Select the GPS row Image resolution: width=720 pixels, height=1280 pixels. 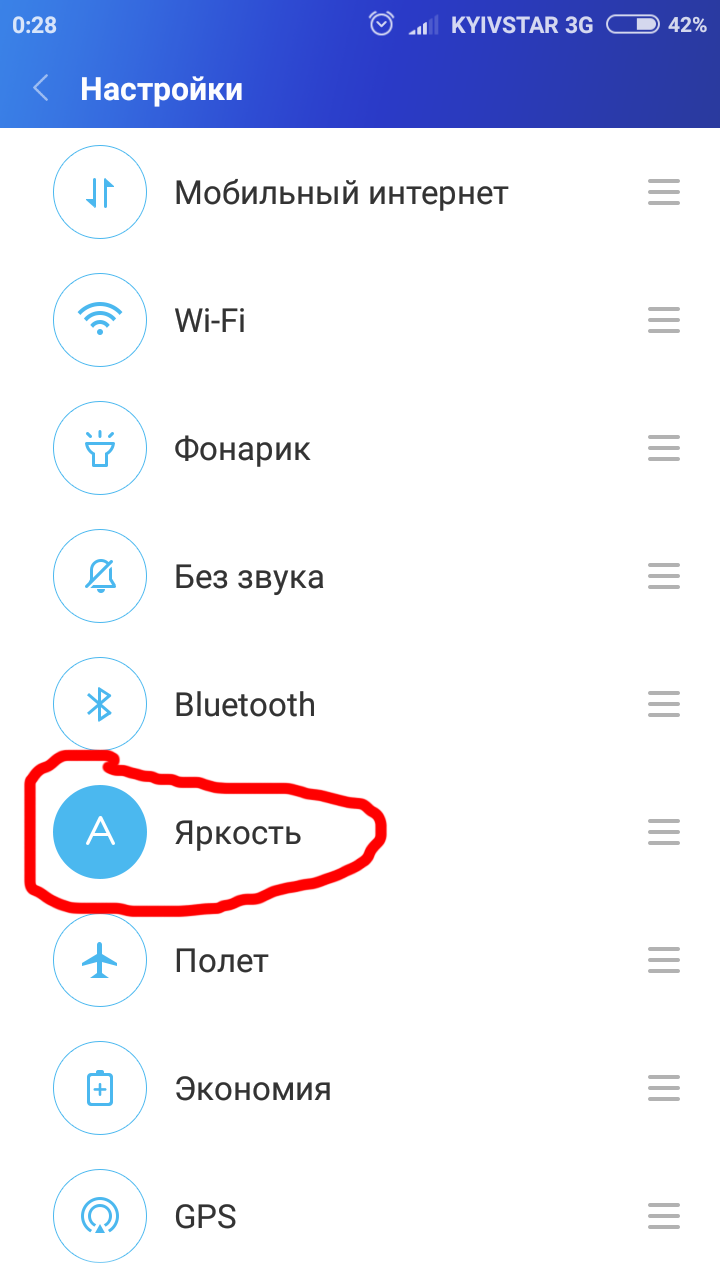(360, 1216)
